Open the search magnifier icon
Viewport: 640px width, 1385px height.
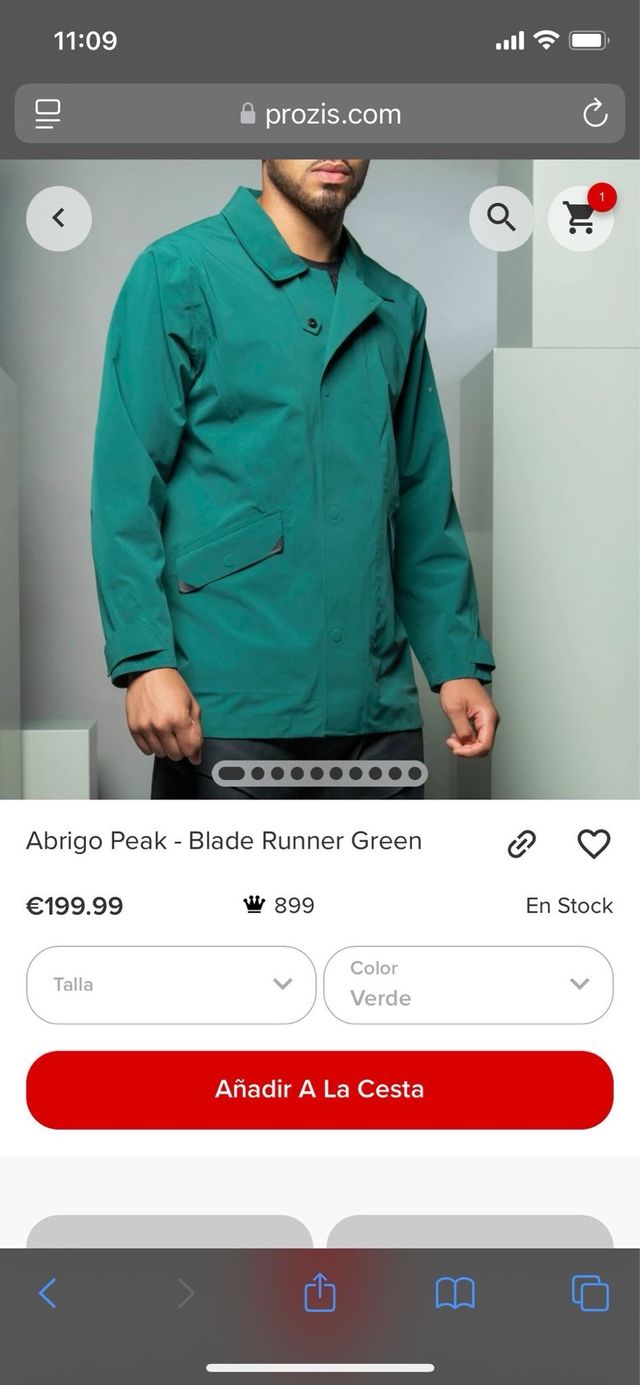[501, 218]
